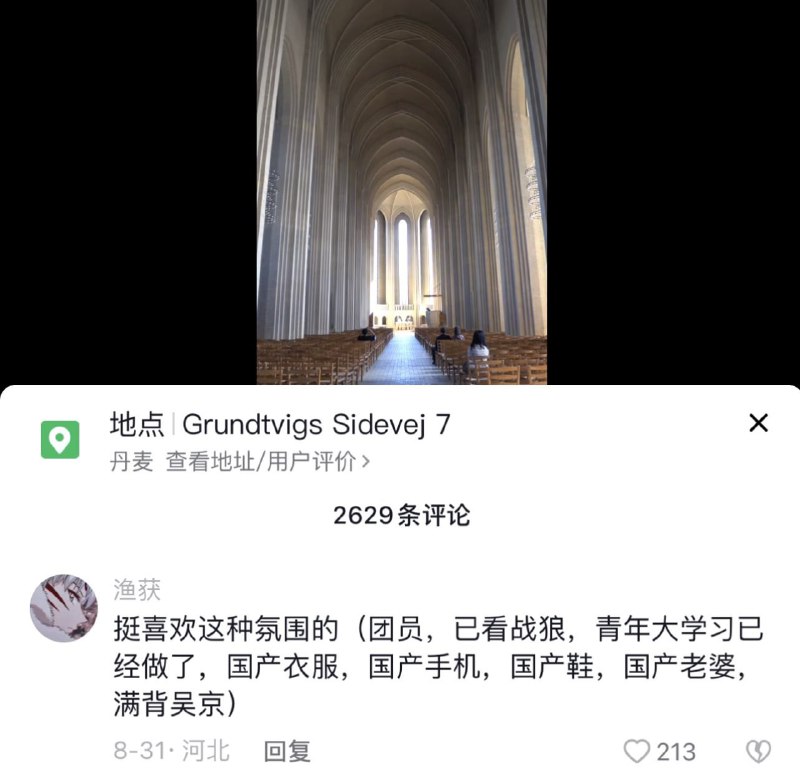The image size is (800, 782).
Task: Close the comments panel
Action: (x=759, y=423)
